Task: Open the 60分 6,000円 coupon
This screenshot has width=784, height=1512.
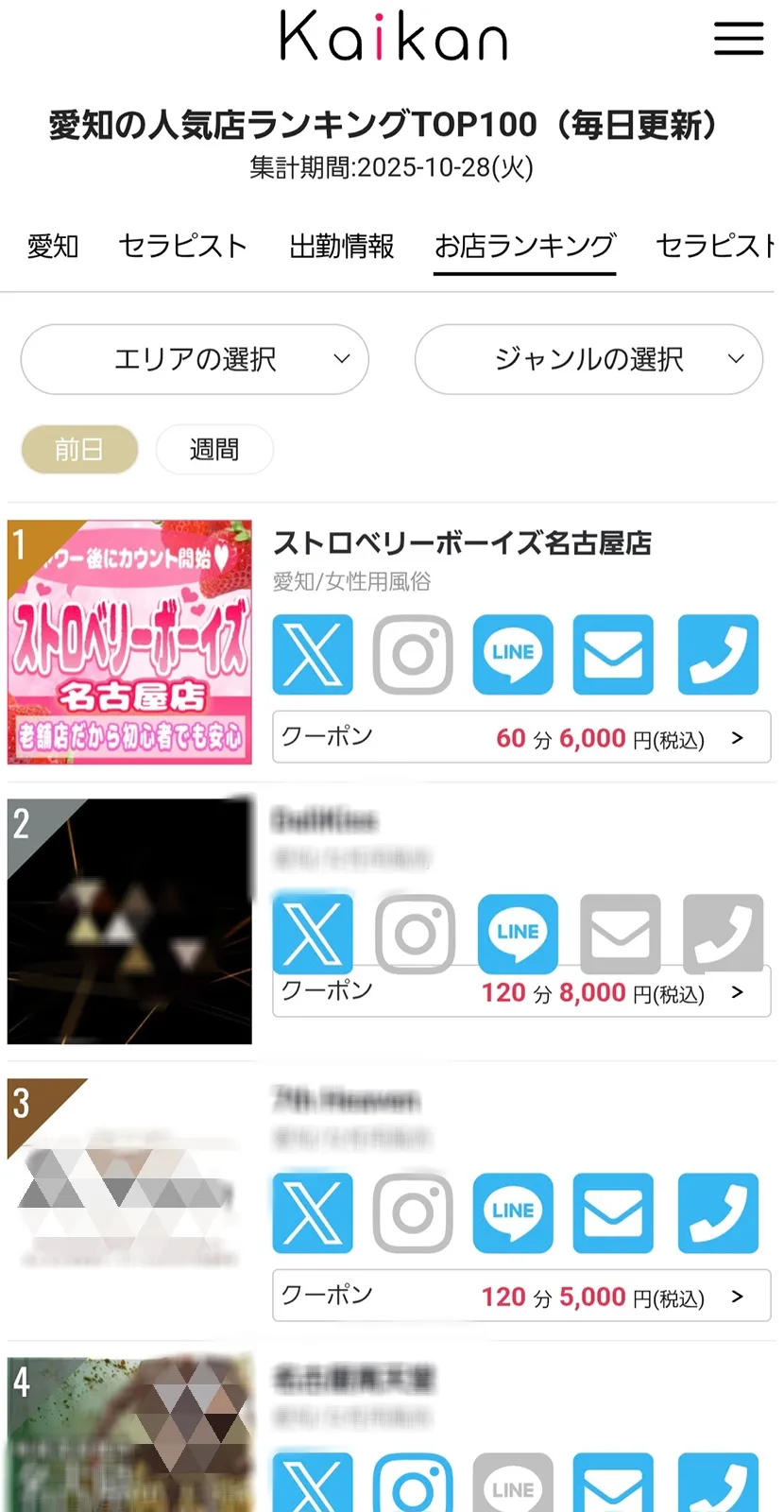Action: coord(521,737)
